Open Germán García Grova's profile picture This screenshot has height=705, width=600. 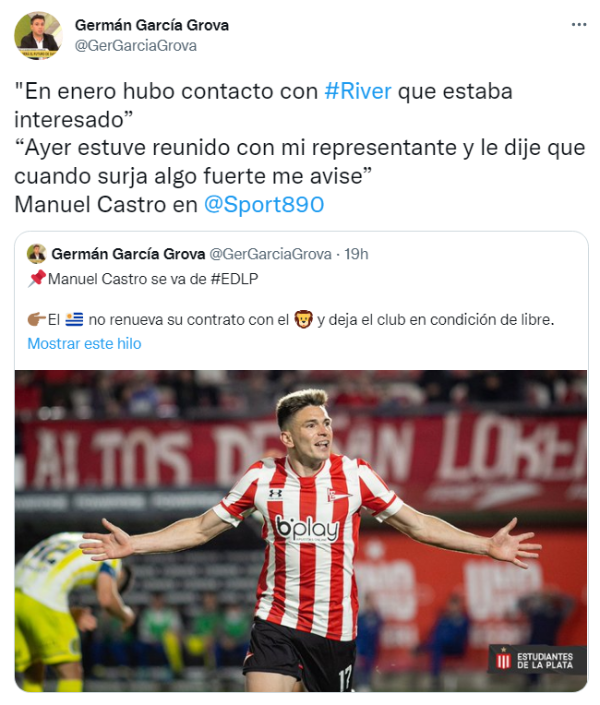[x=38, y=36]
